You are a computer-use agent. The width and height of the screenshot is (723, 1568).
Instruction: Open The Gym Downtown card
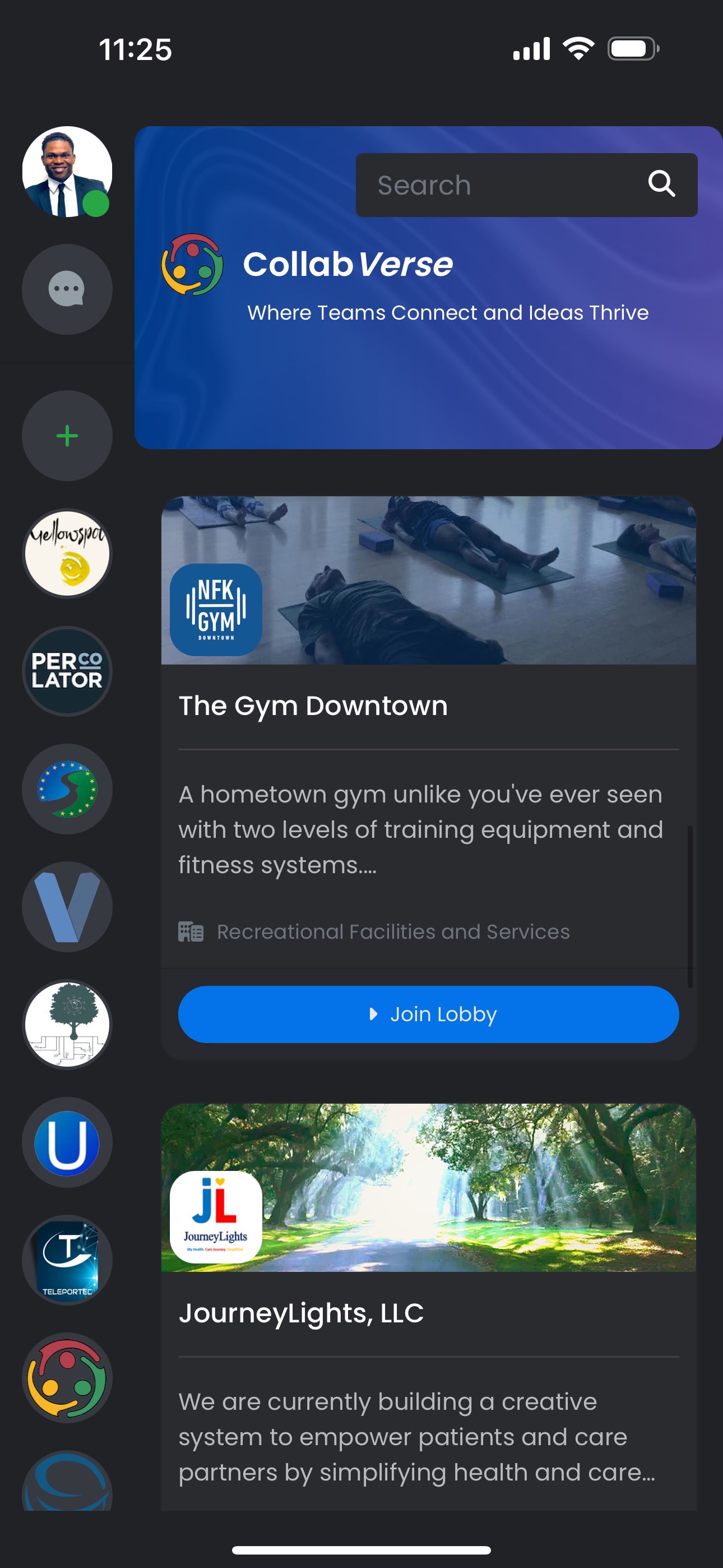tap(313, 706)
